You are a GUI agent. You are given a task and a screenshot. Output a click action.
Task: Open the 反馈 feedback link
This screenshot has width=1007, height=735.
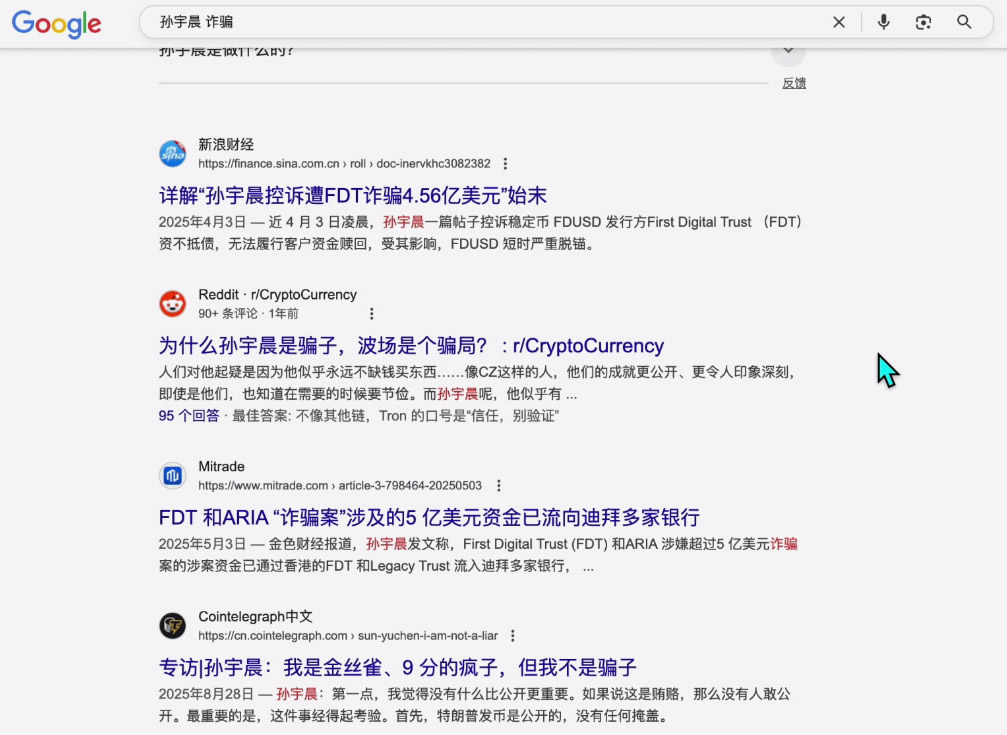tap(794, 83)
